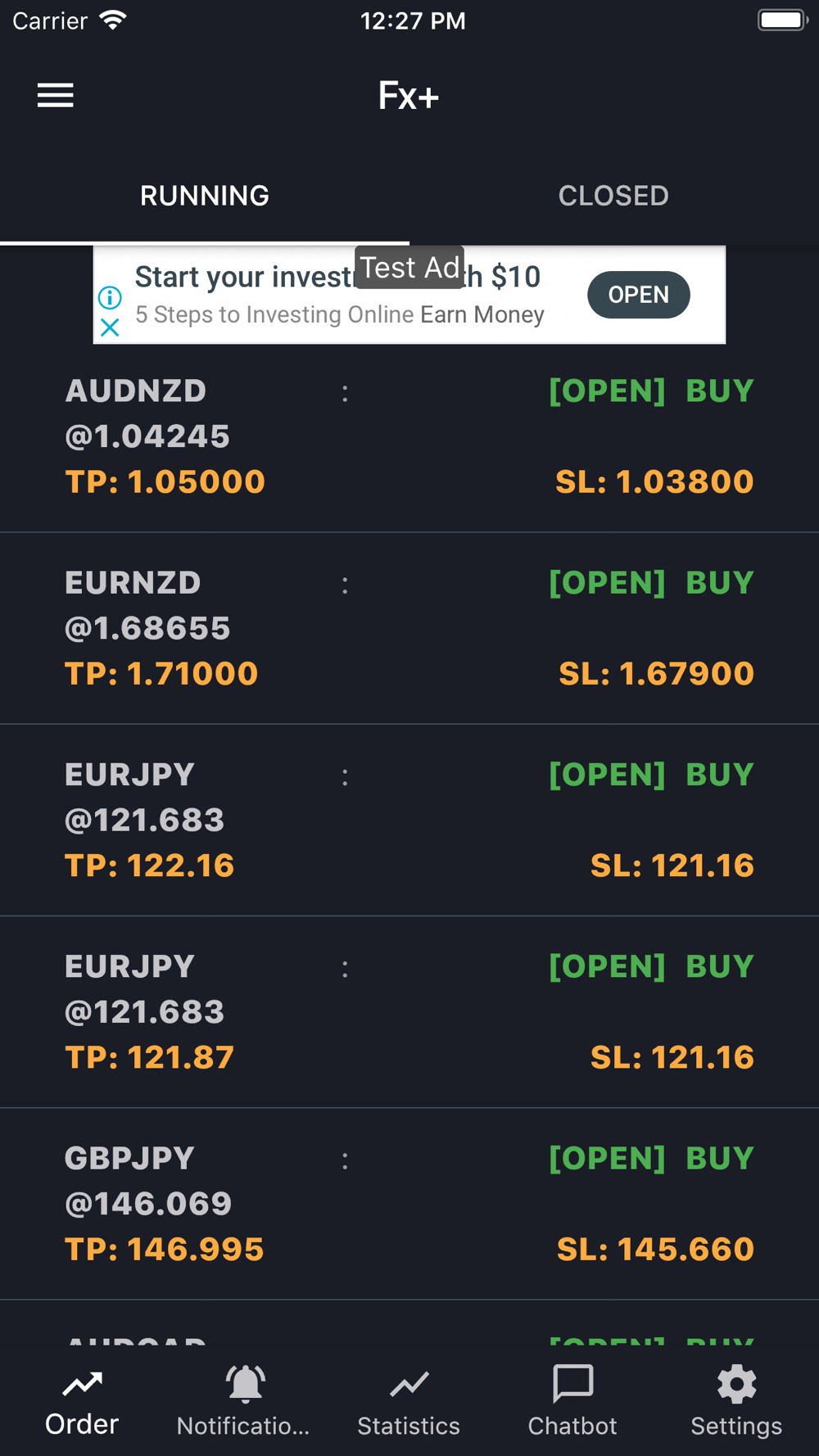Open the EURJPY order with TP 121.87
Viewport: 819px width, 1456px height.
click(409, 1012)
